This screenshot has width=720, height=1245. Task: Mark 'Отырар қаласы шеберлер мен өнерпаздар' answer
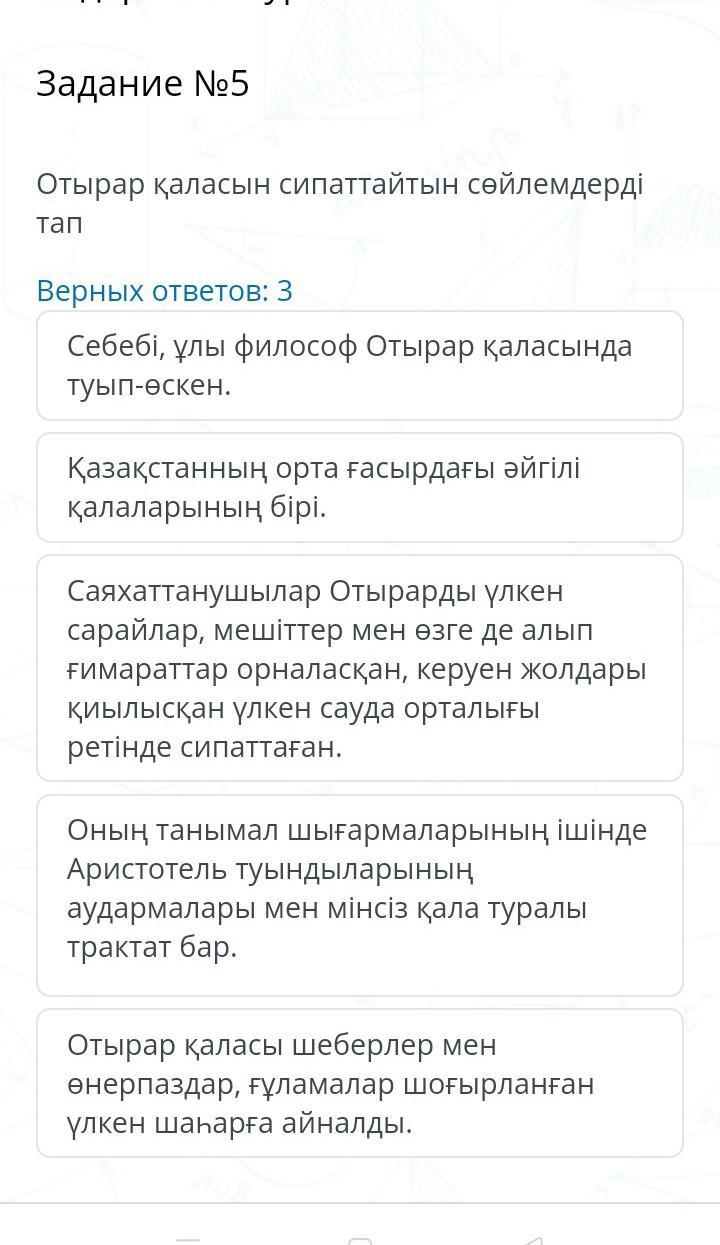click(x=360, y=1083)
